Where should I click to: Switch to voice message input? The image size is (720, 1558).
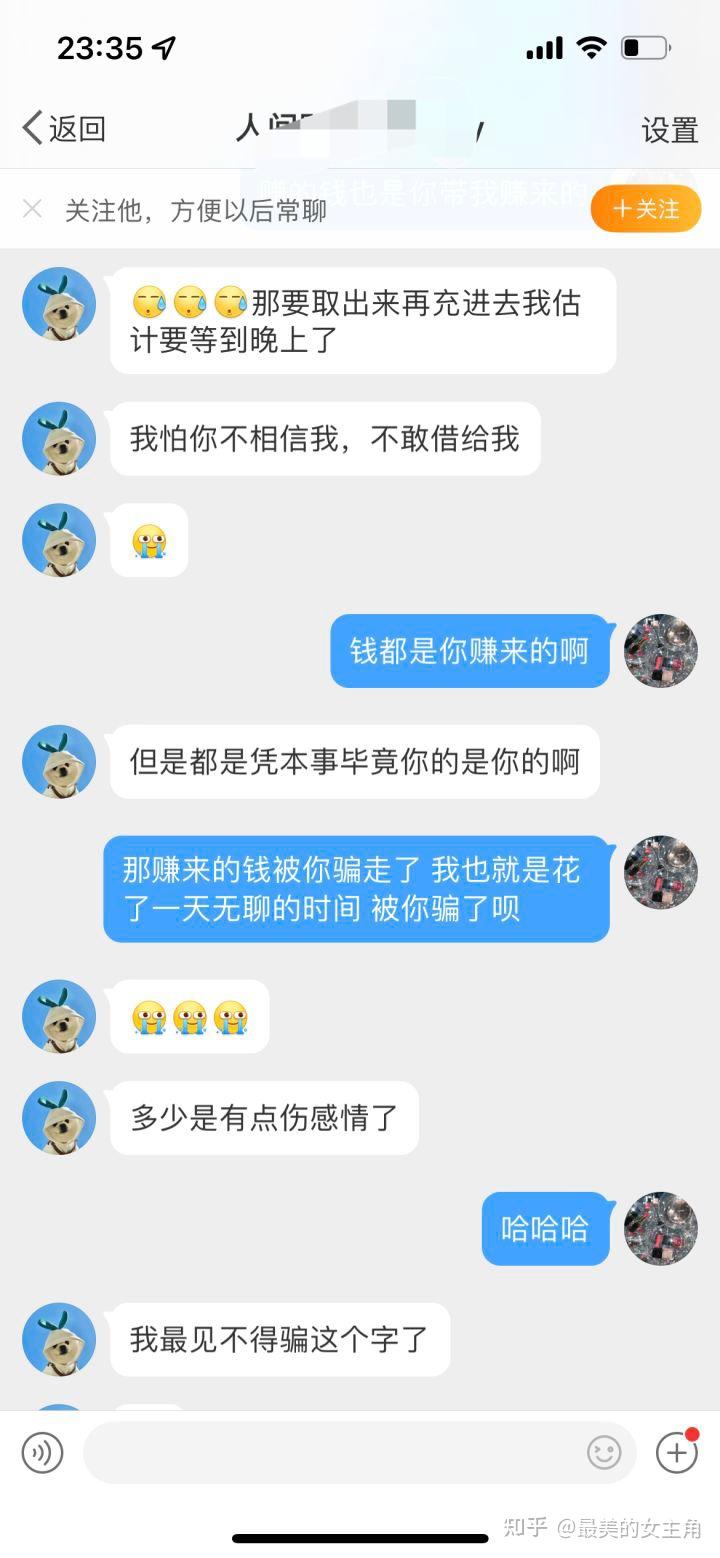pos(42,1452)
